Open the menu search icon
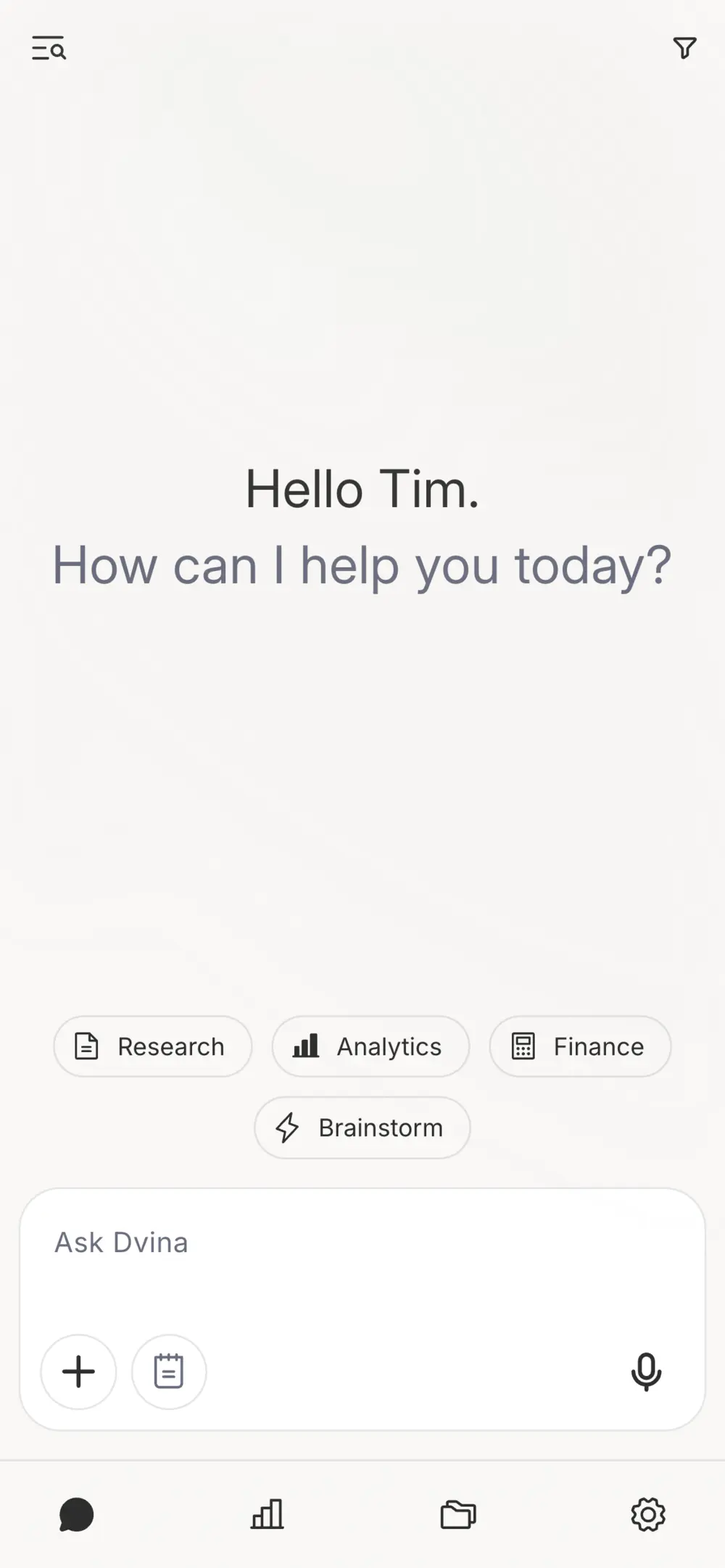This screenshot has height=1568, width=725. (x=49, y=49)
